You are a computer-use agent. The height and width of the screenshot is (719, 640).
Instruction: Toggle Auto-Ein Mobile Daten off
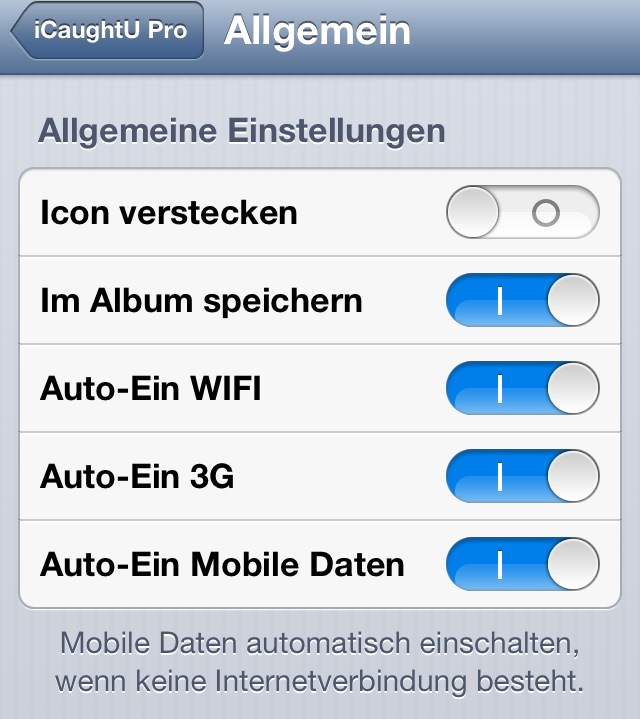[522, 564]
